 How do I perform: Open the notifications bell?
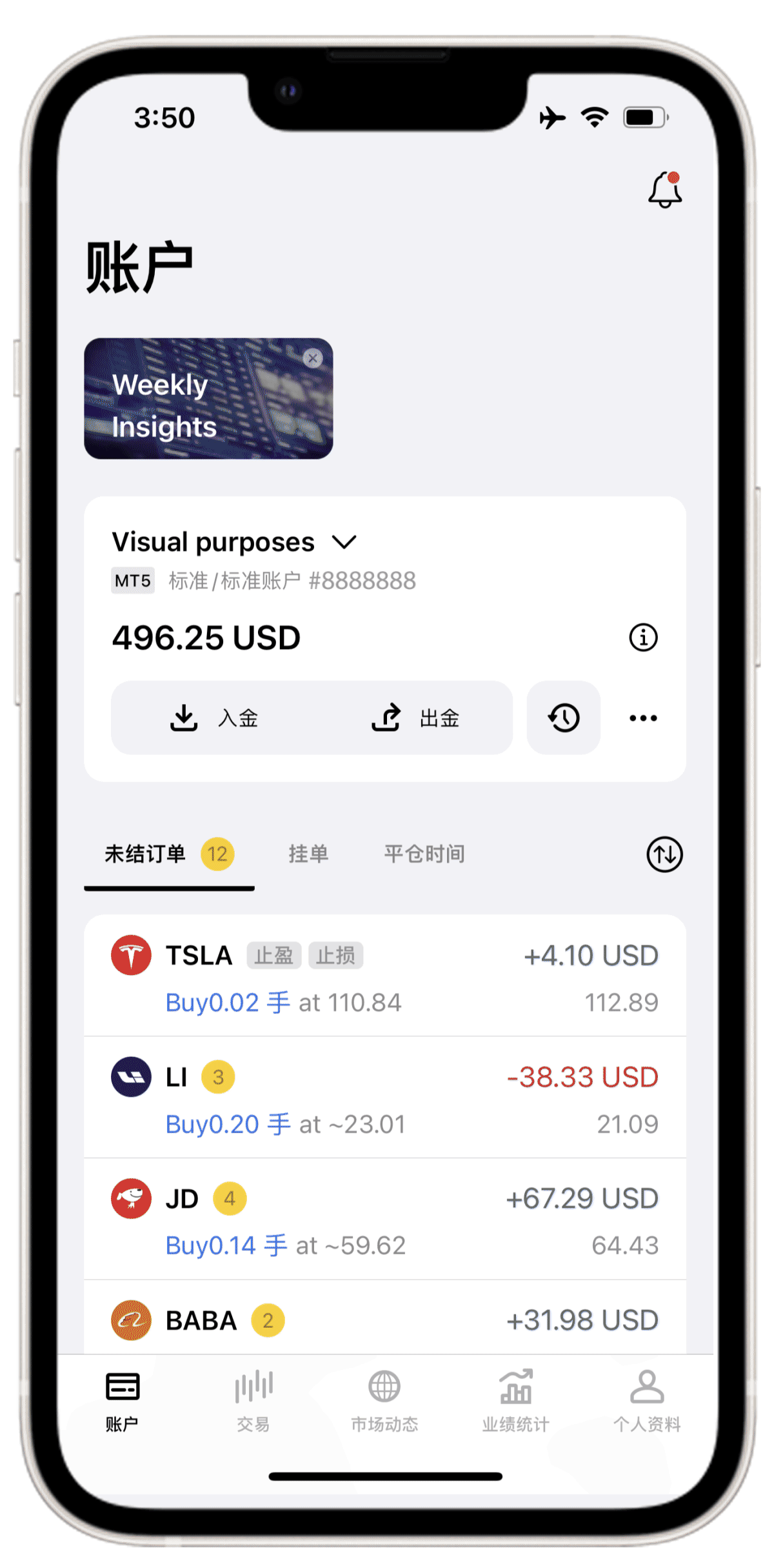(664, 191)
